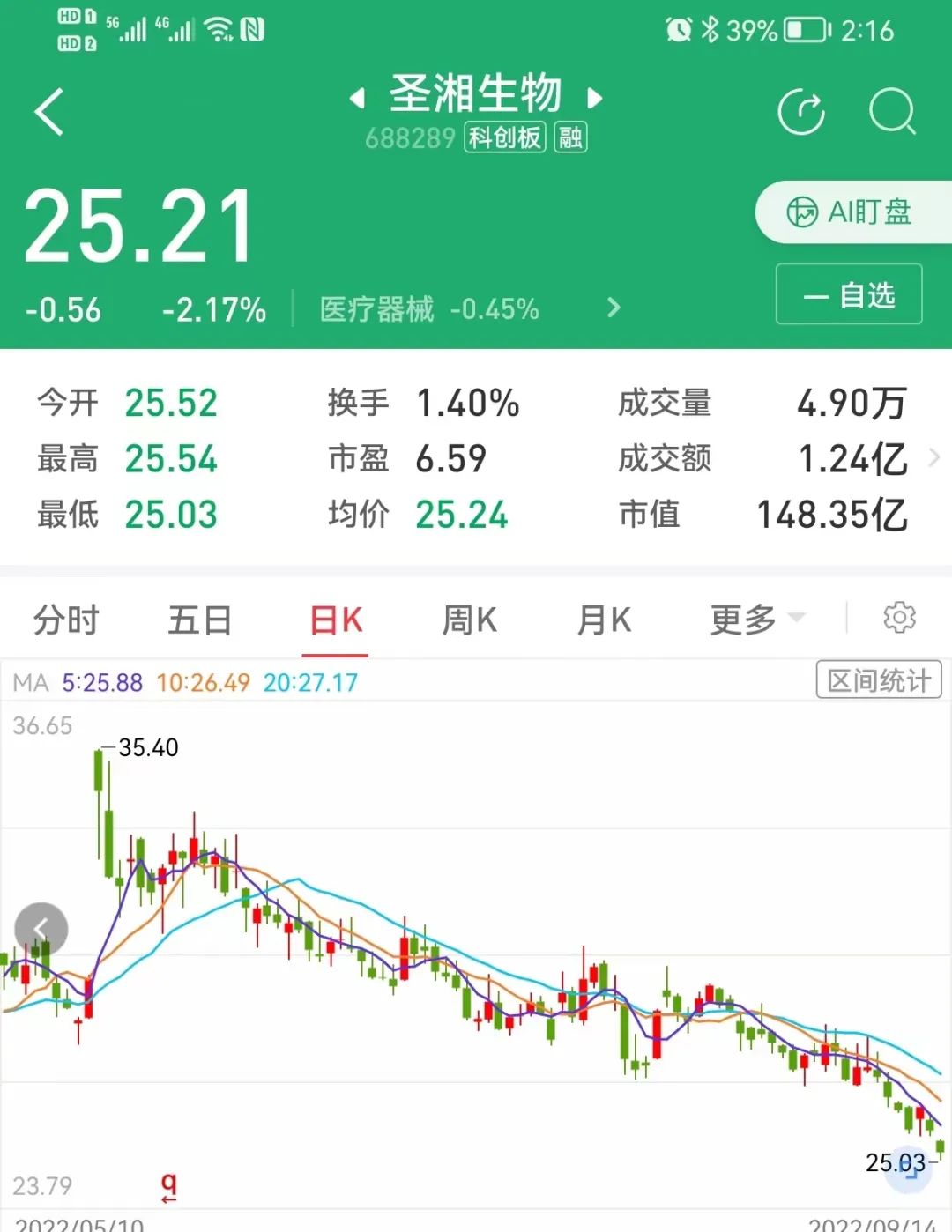Open 区间统计 range statistics

(x=878, y=680)
